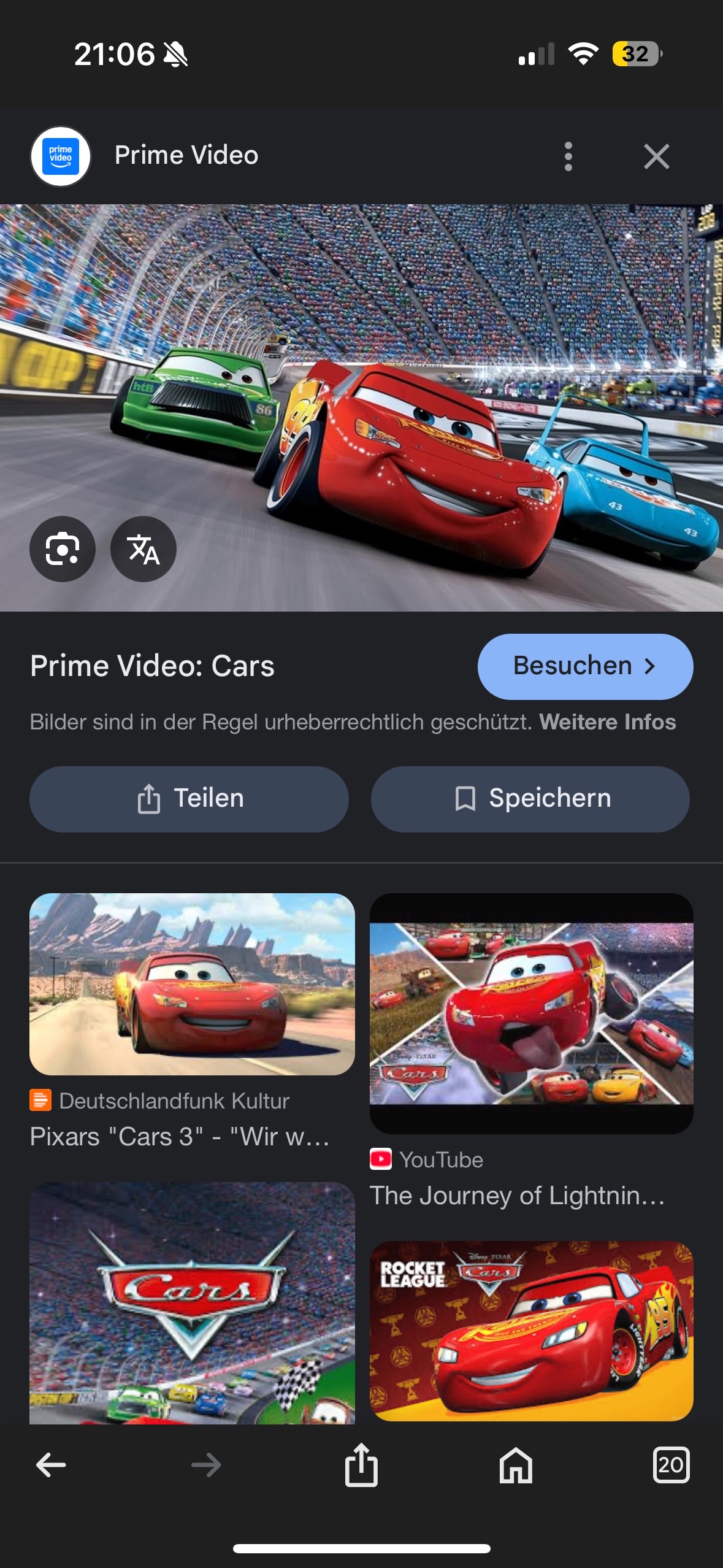This screenshot has width=723, height=1568.
Task: Open the YouTube Journey of Lightning result
Action: [531, 1013]
